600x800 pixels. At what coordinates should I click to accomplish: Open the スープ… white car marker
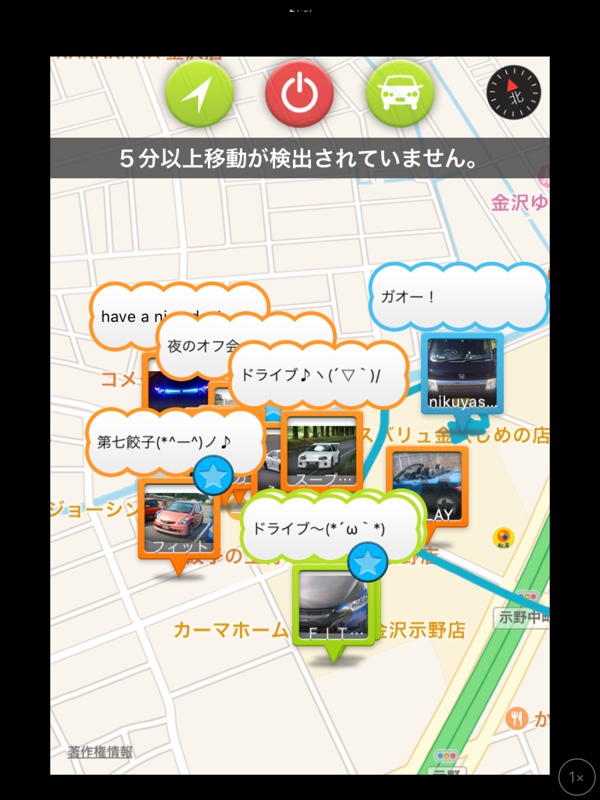[320, 452]
